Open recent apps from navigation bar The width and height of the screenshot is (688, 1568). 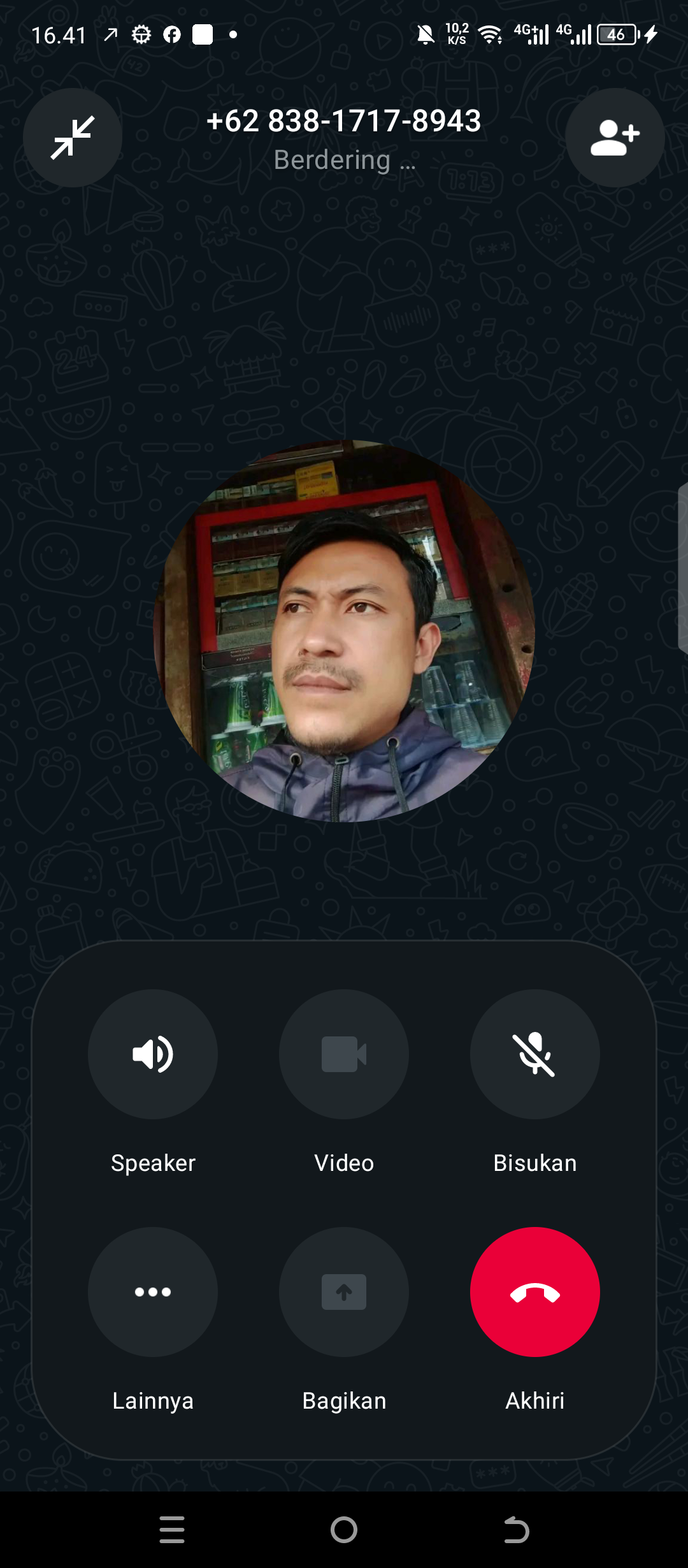click(x=172, y=1530)
